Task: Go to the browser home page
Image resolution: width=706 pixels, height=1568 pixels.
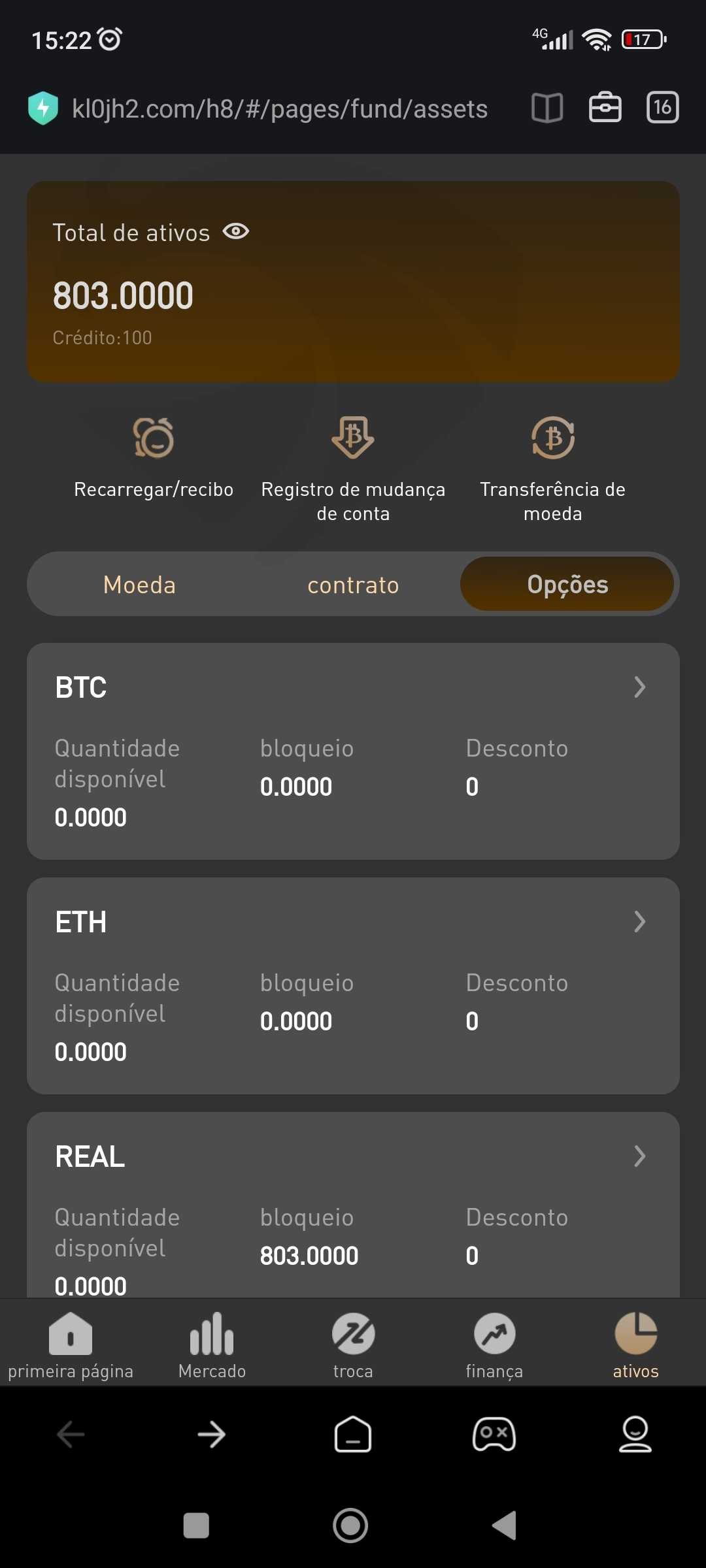Action: (x=353, y=1435)
